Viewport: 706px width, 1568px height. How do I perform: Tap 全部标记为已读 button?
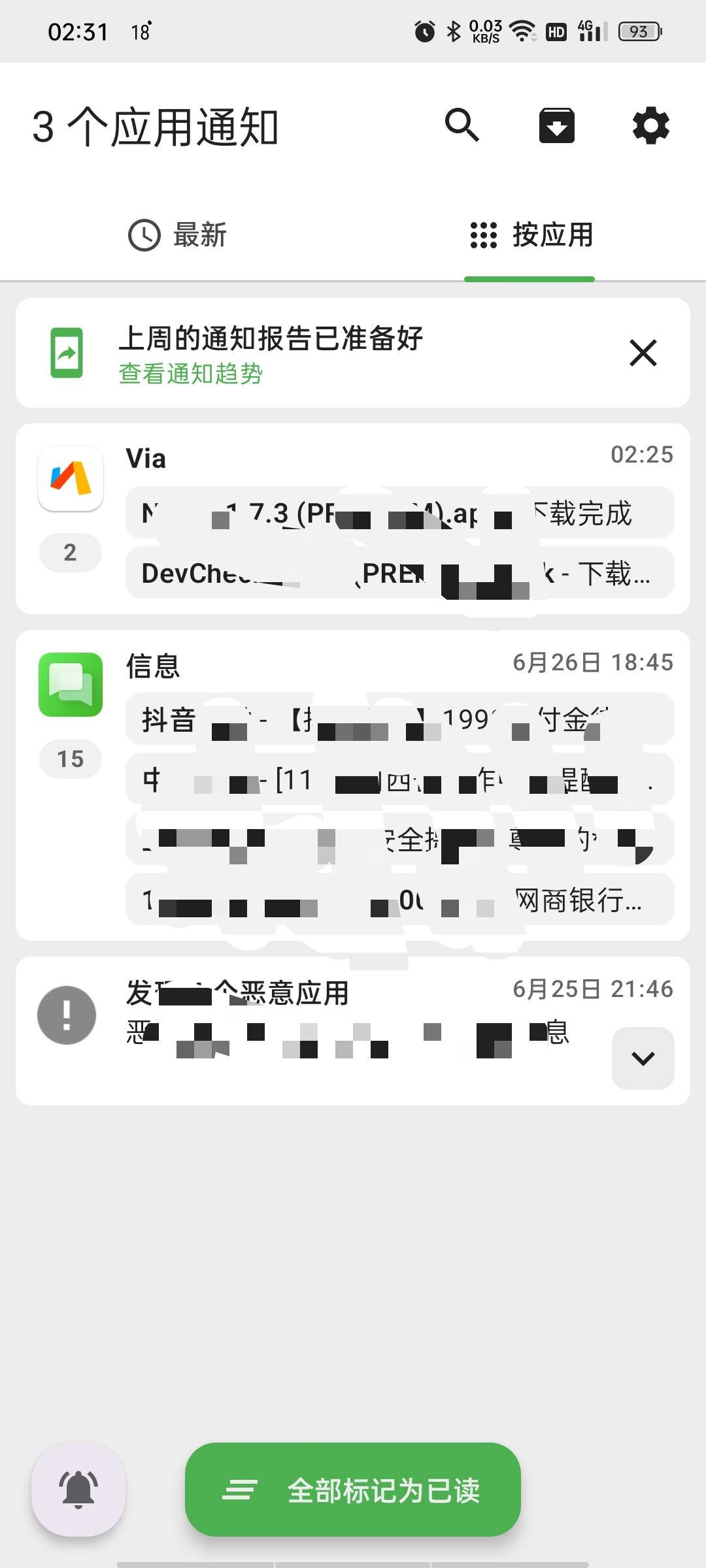(x=353, y=1489)
